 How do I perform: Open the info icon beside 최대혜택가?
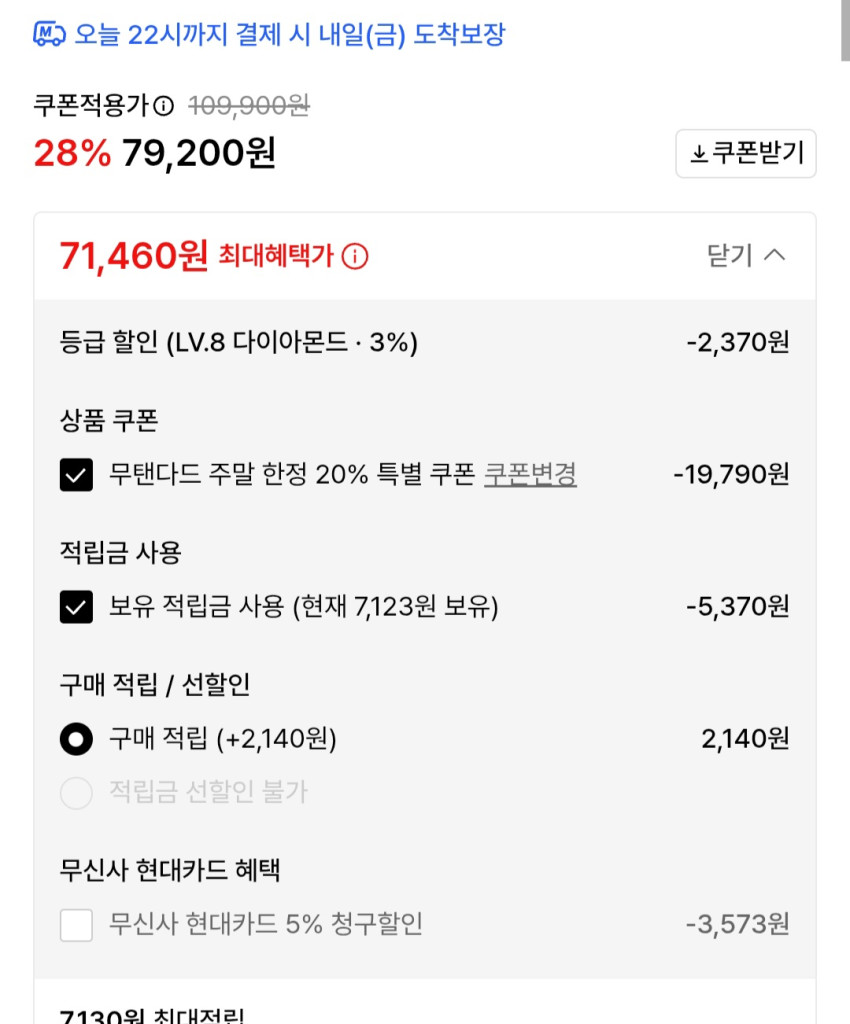355,256
